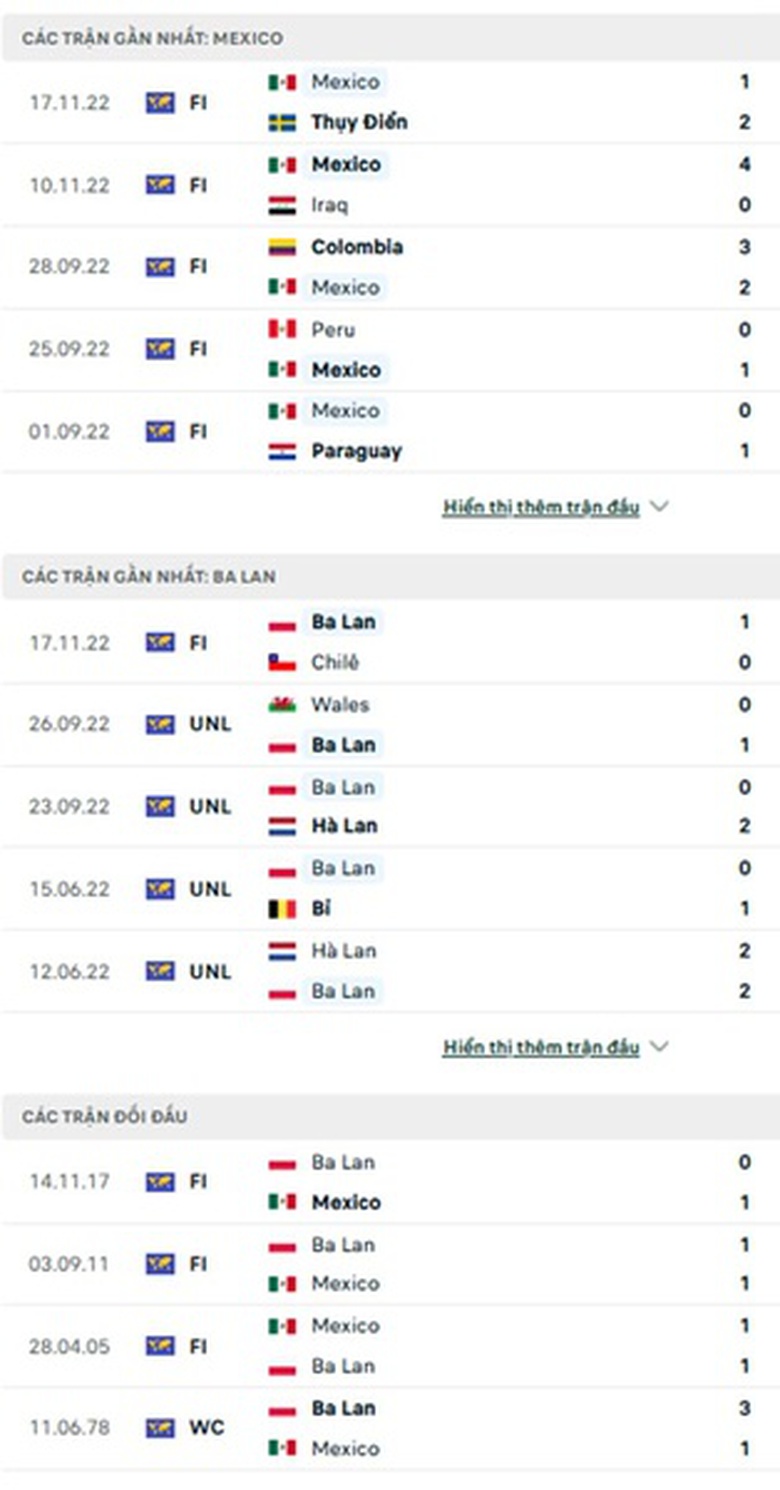780x1490 pixels.
Task: Open the 03.09.11 Ba Lan vs Mexico match
Action: [390, 1264]
